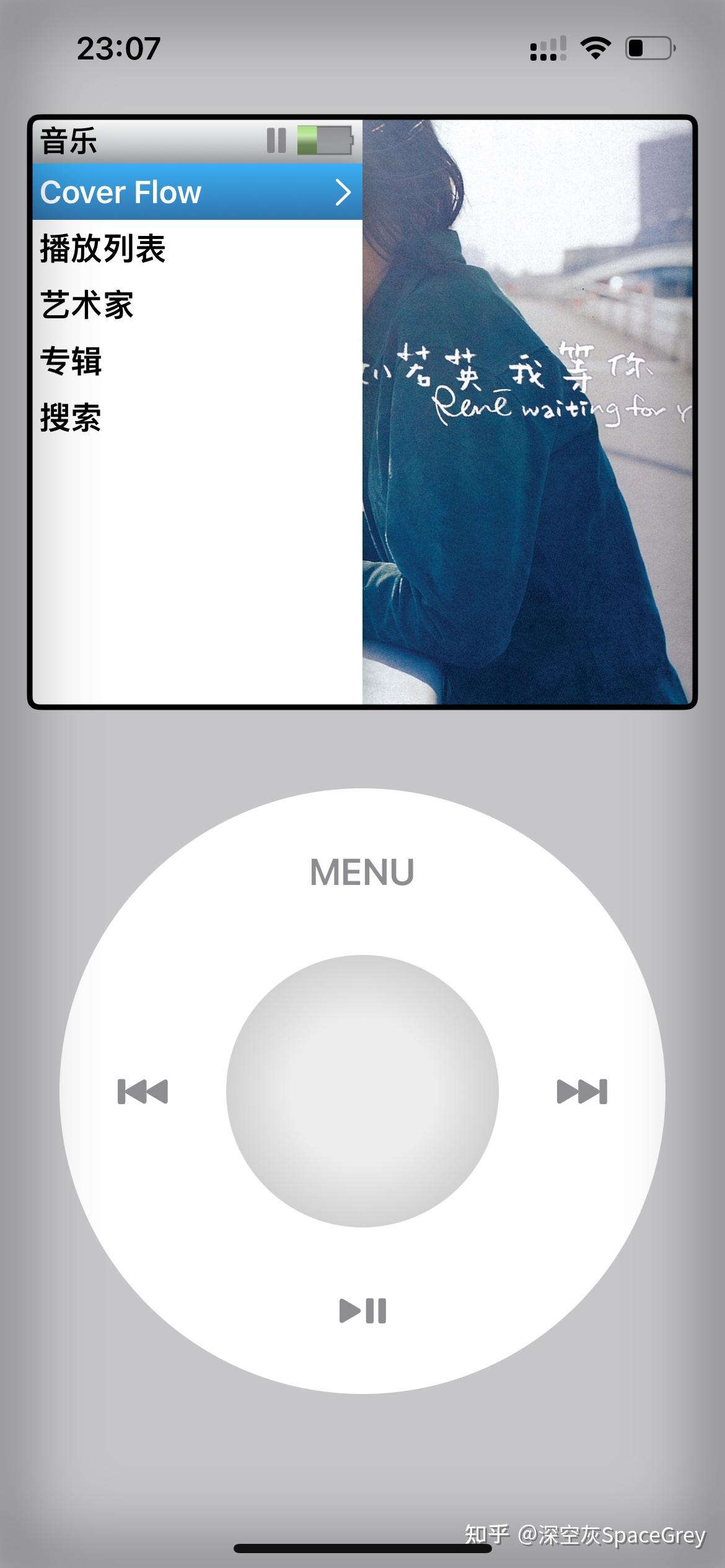725x1568 pixels.
Task: Skip to the next track
Action: [x=582, y=1091]
